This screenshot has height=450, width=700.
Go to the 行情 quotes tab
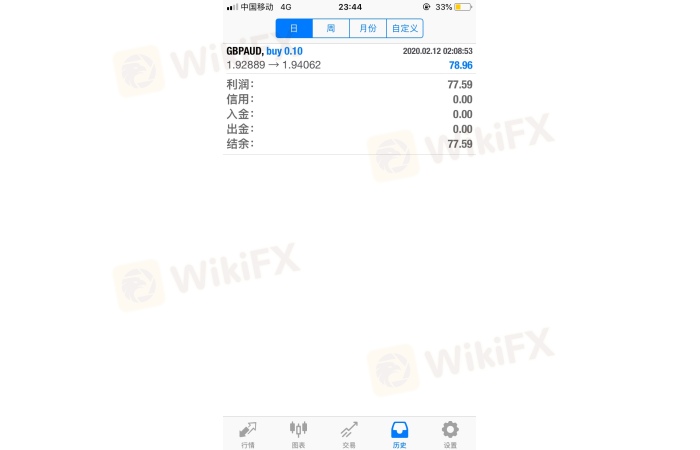(x=247, y=434)
